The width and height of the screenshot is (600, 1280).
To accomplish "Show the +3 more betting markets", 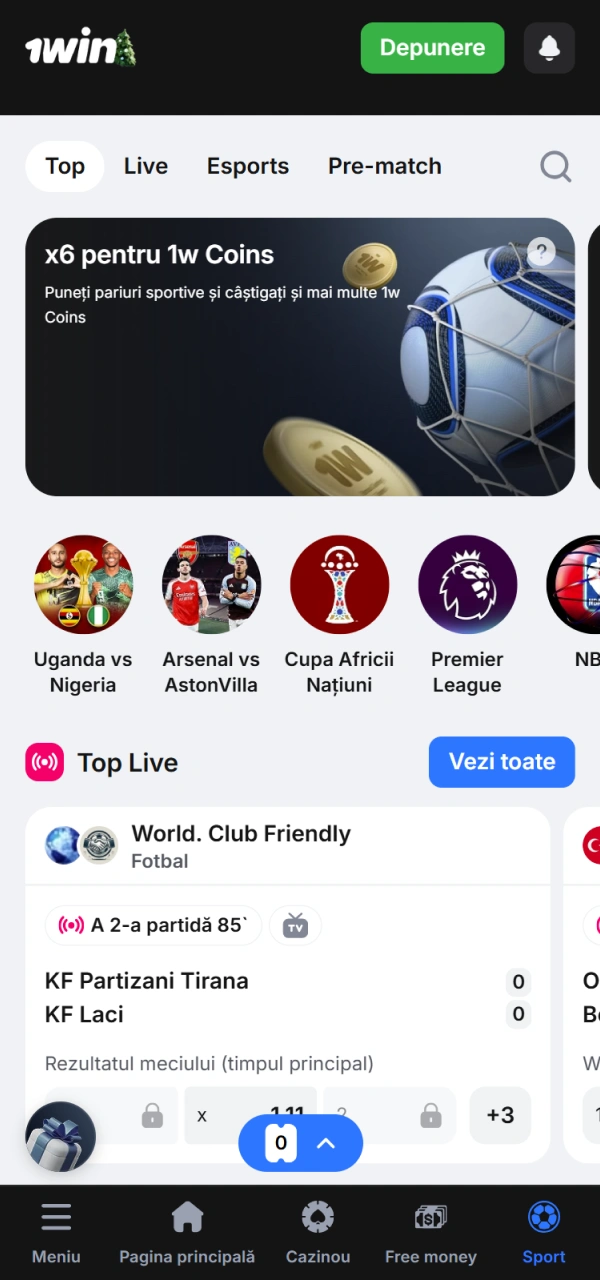I will pos(500,1115).
